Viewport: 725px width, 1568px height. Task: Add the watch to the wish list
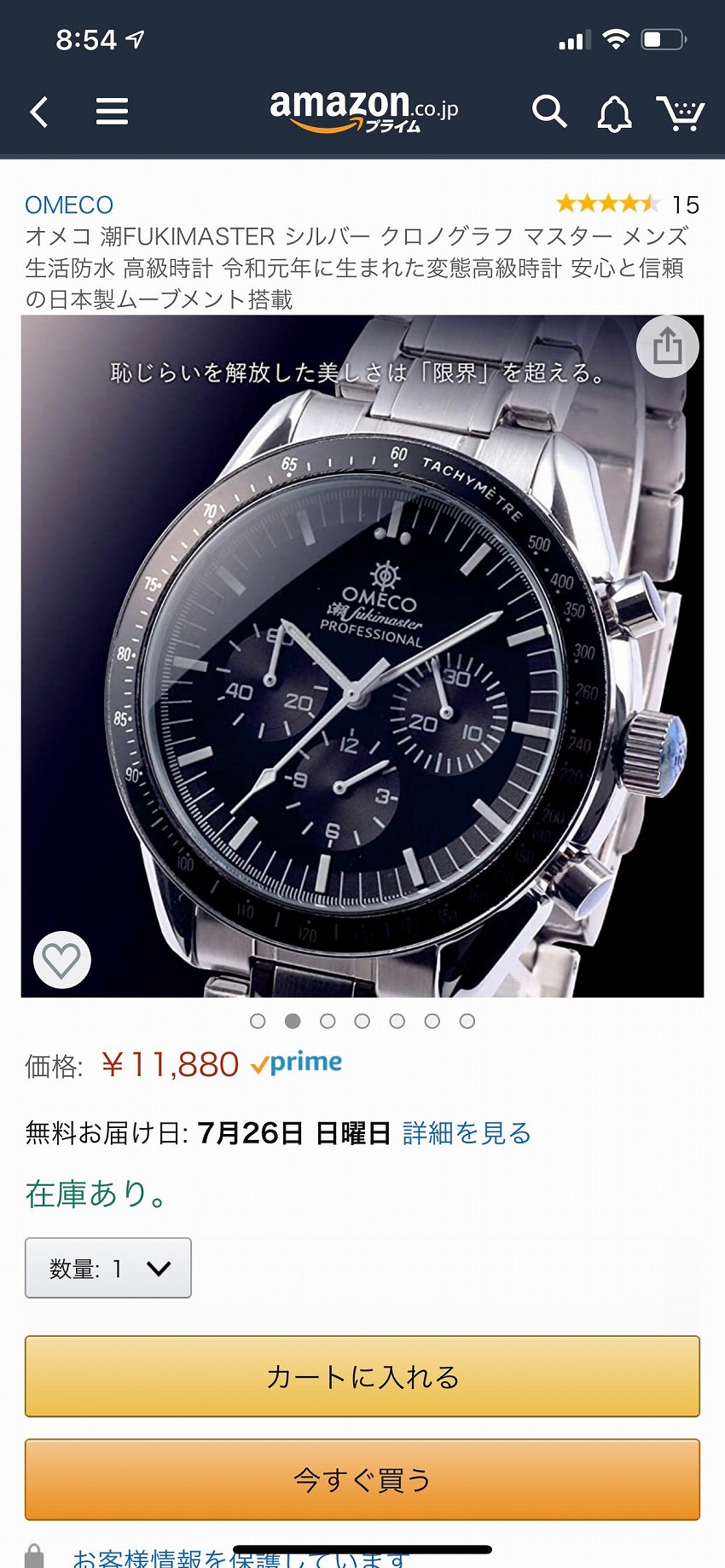pos(62,960)
